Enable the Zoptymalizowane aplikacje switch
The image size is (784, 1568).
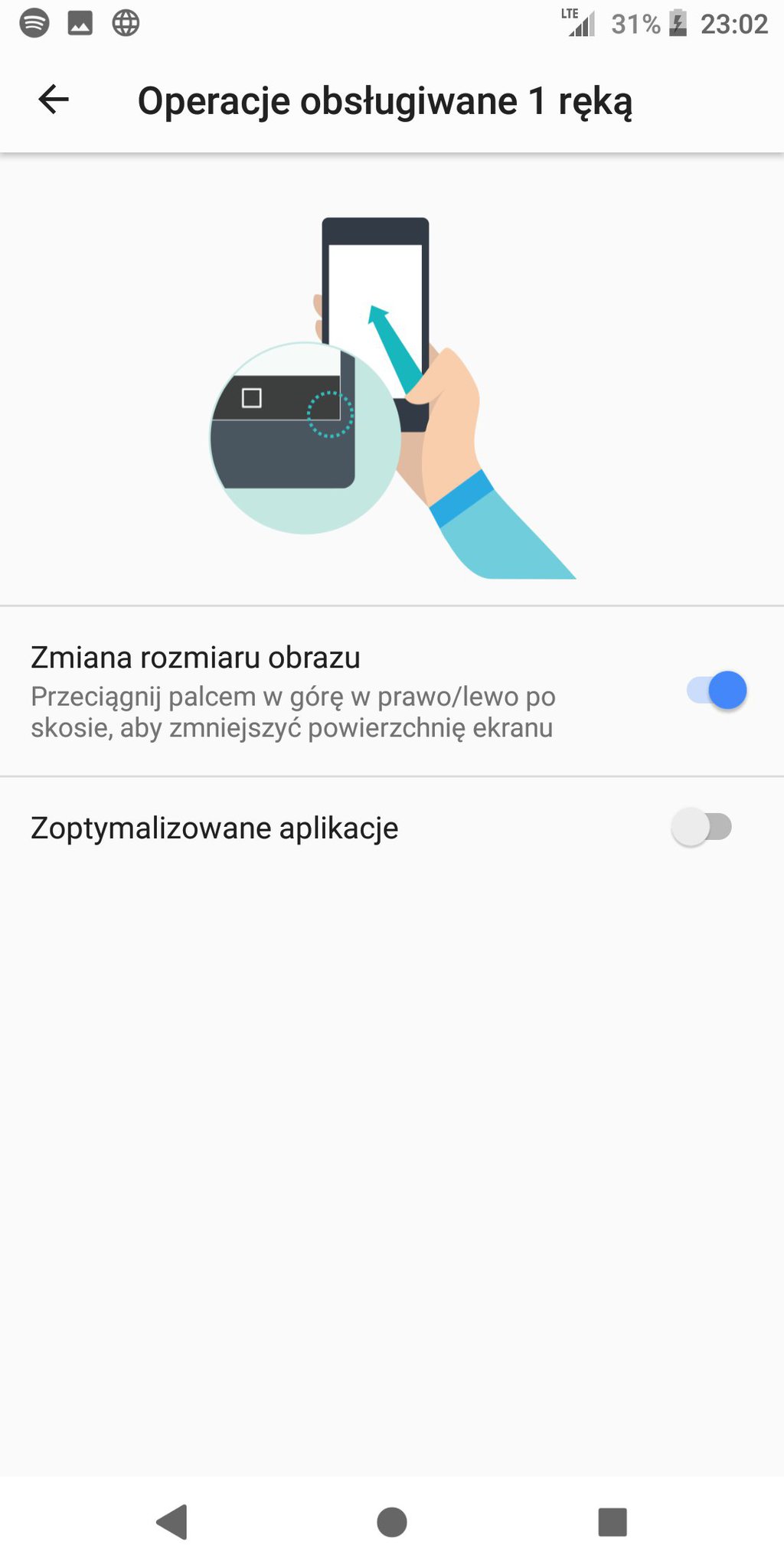(701, 827)
